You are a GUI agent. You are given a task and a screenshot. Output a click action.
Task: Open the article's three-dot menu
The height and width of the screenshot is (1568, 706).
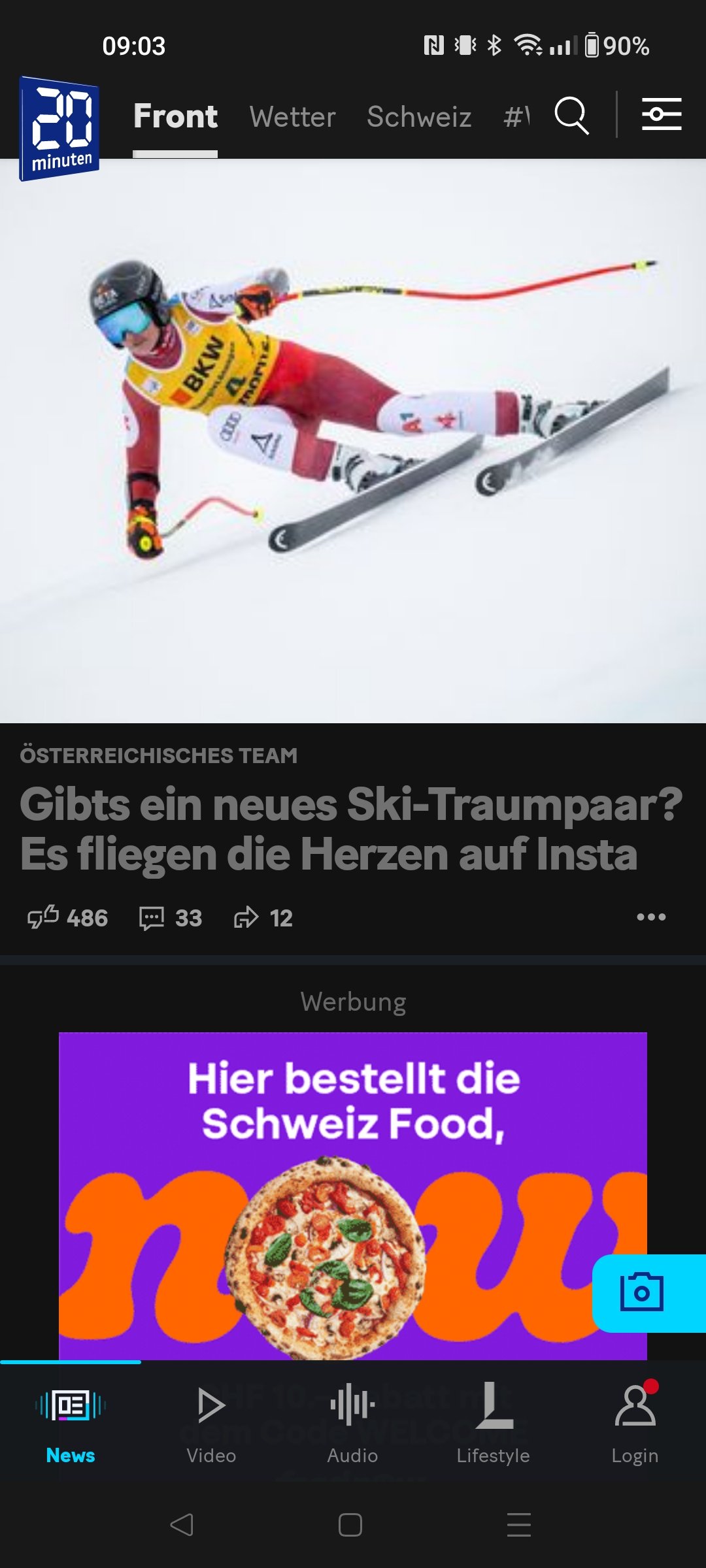point(651,917)
